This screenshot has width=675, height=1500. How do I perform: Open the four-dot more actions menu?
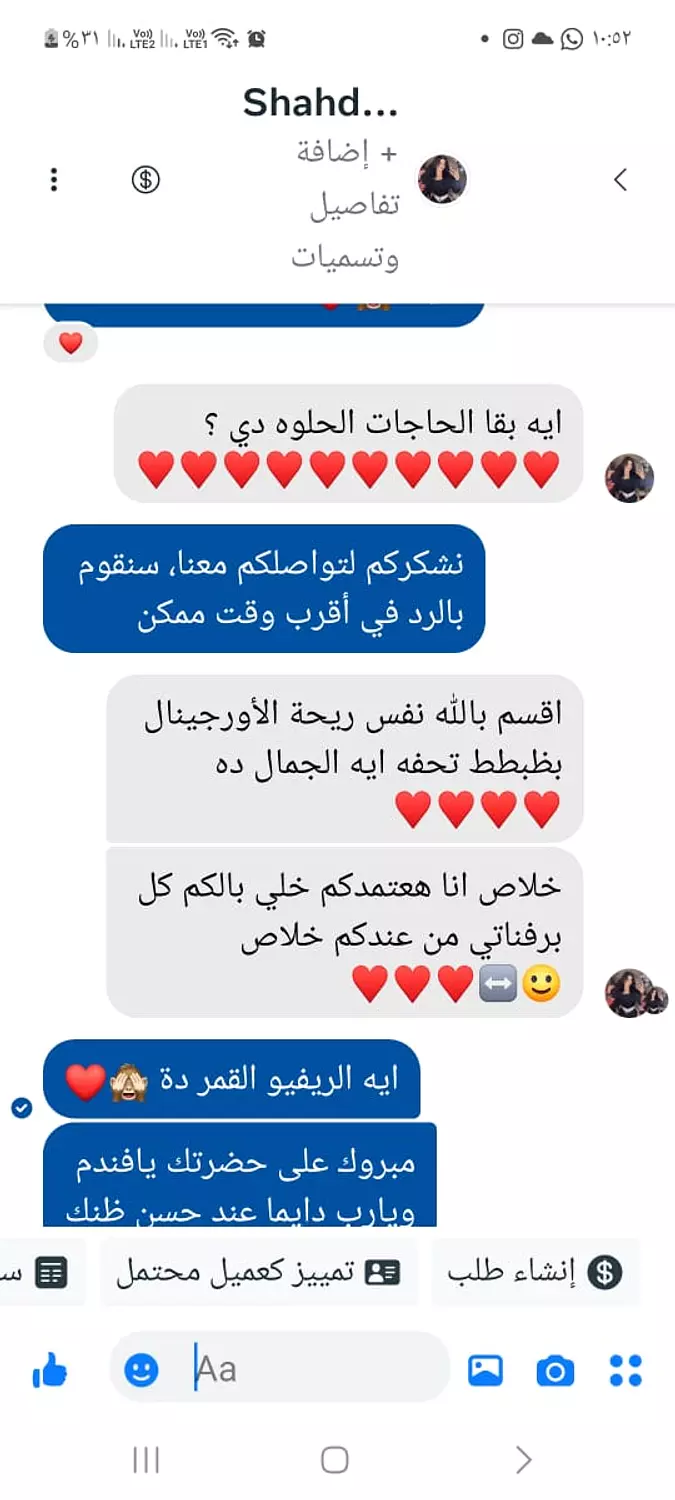tap(626, 1370)
